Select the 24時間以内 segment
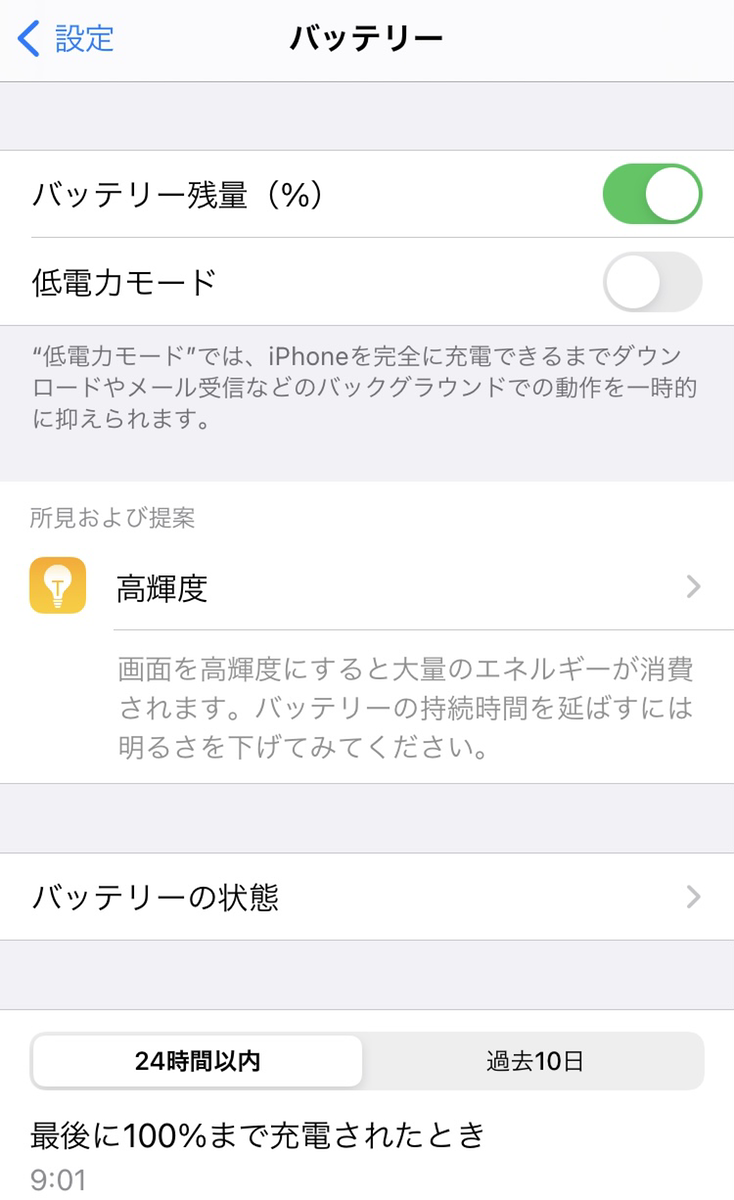 tap(197, 1061)
